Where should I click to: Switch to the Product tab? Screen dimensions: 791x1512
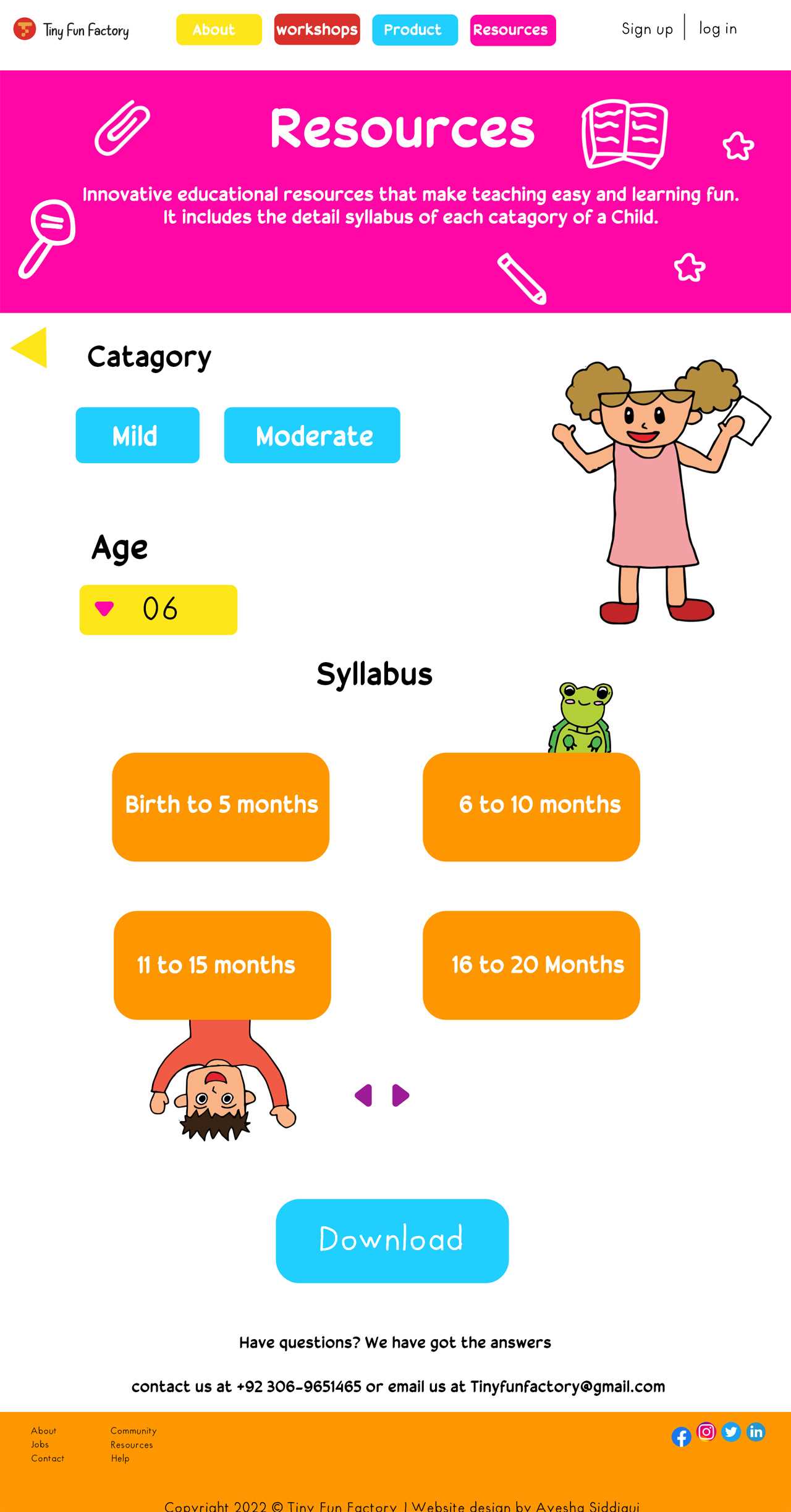tap(415, 30)
